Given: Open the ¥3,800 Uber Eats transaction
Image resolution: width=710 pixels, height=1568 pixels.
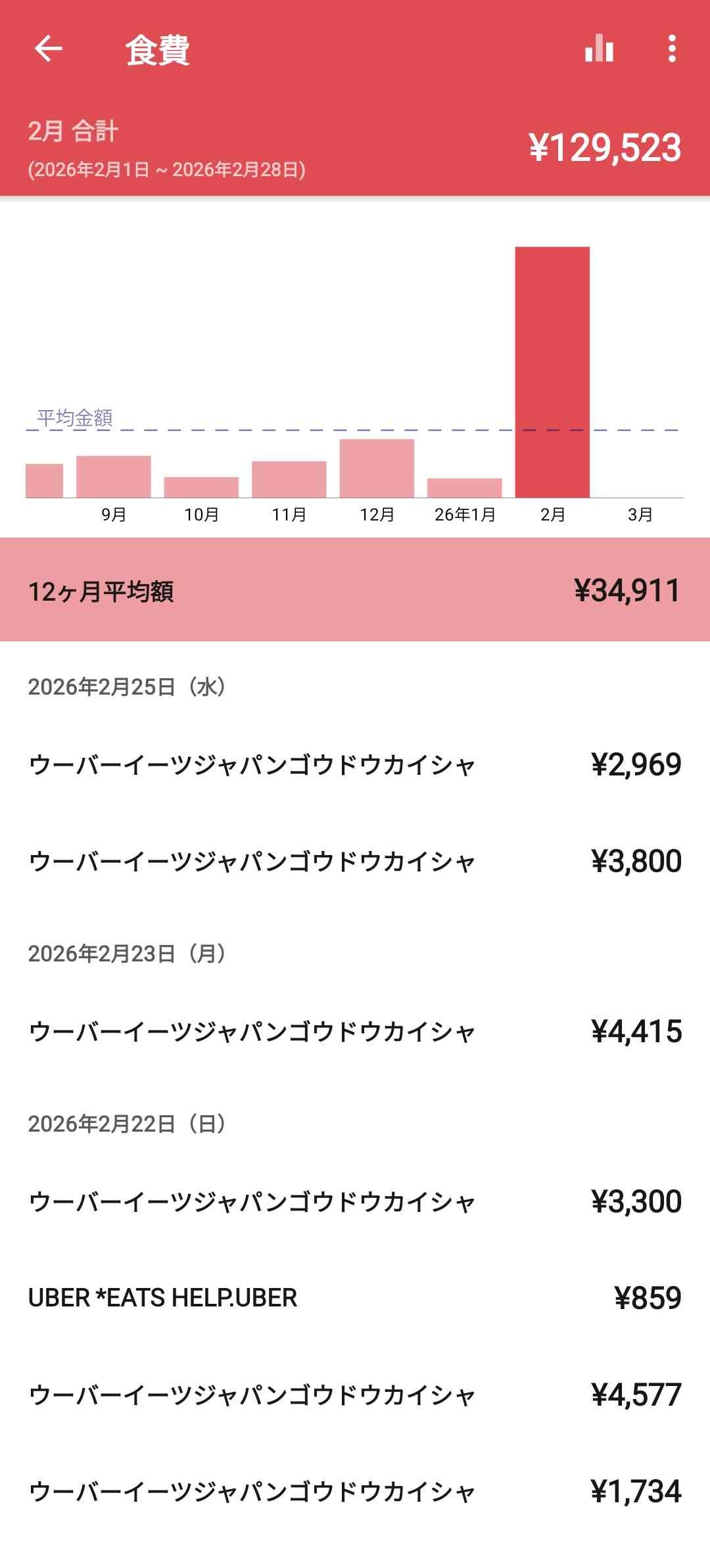Looking at the screenshot, I should [355, 862].
